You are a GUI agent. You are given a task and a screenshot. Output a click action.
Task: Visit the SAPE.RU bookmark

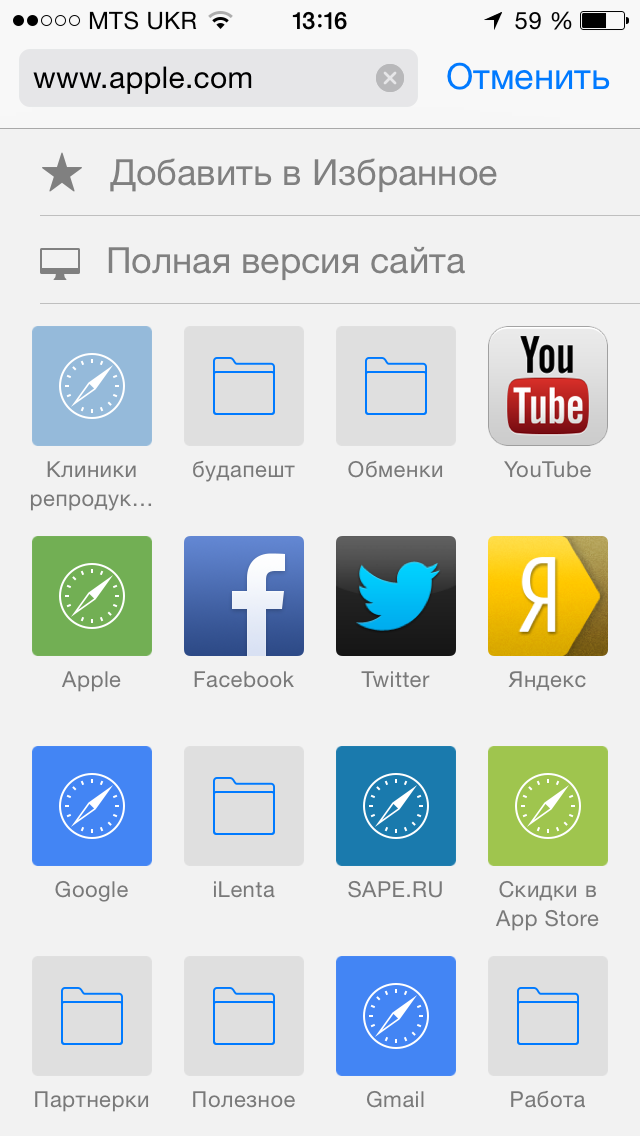click(396, 806)
